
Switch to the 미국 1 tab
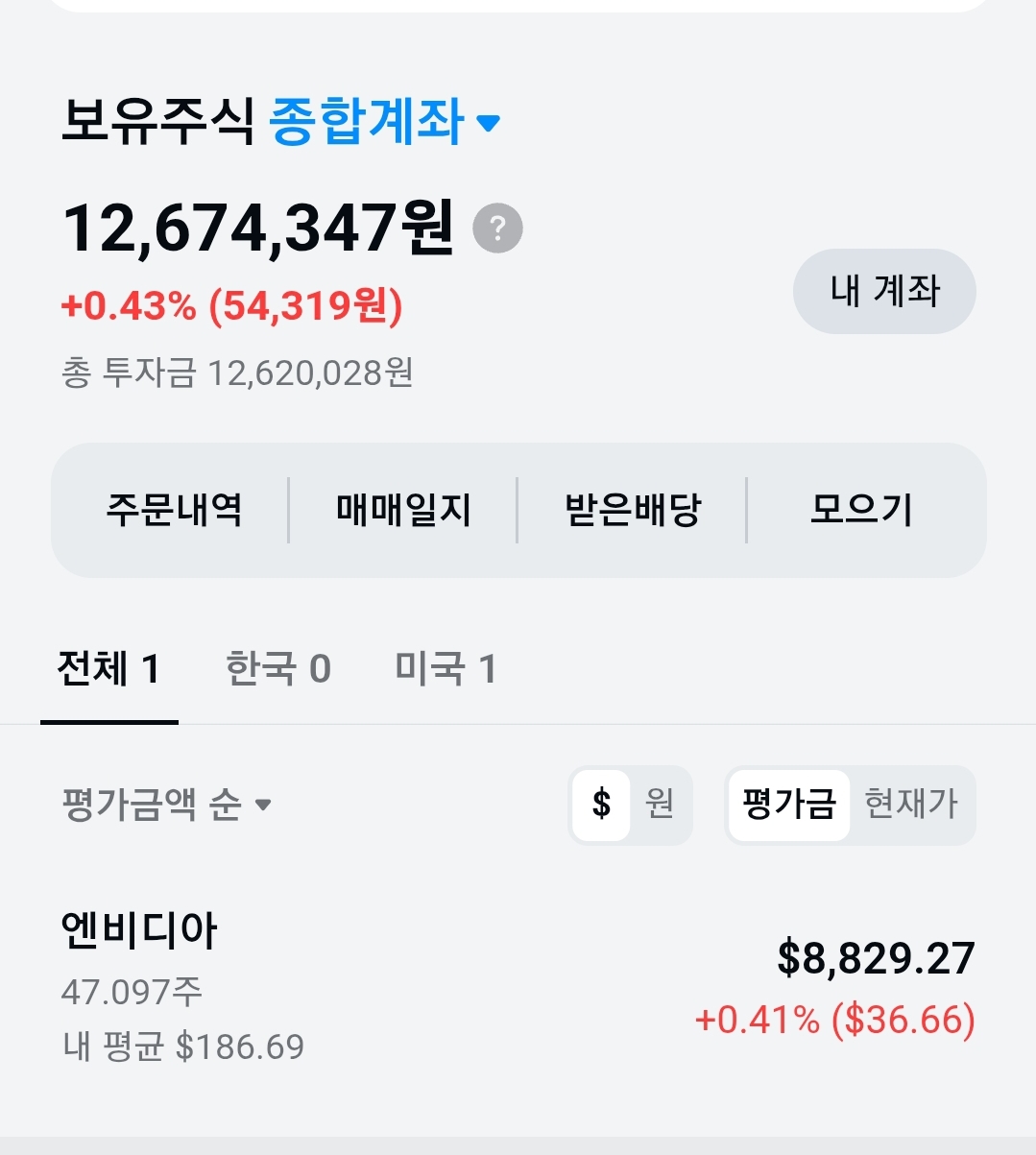pyautogui.click(x=446, y=669)
